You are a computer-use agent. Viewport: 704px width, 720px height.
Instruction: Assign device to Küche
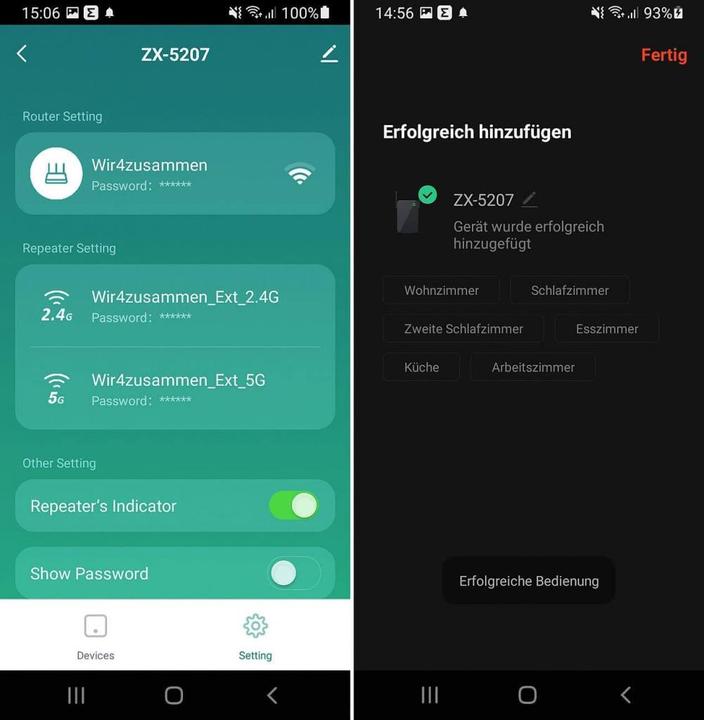coord(421,367)
